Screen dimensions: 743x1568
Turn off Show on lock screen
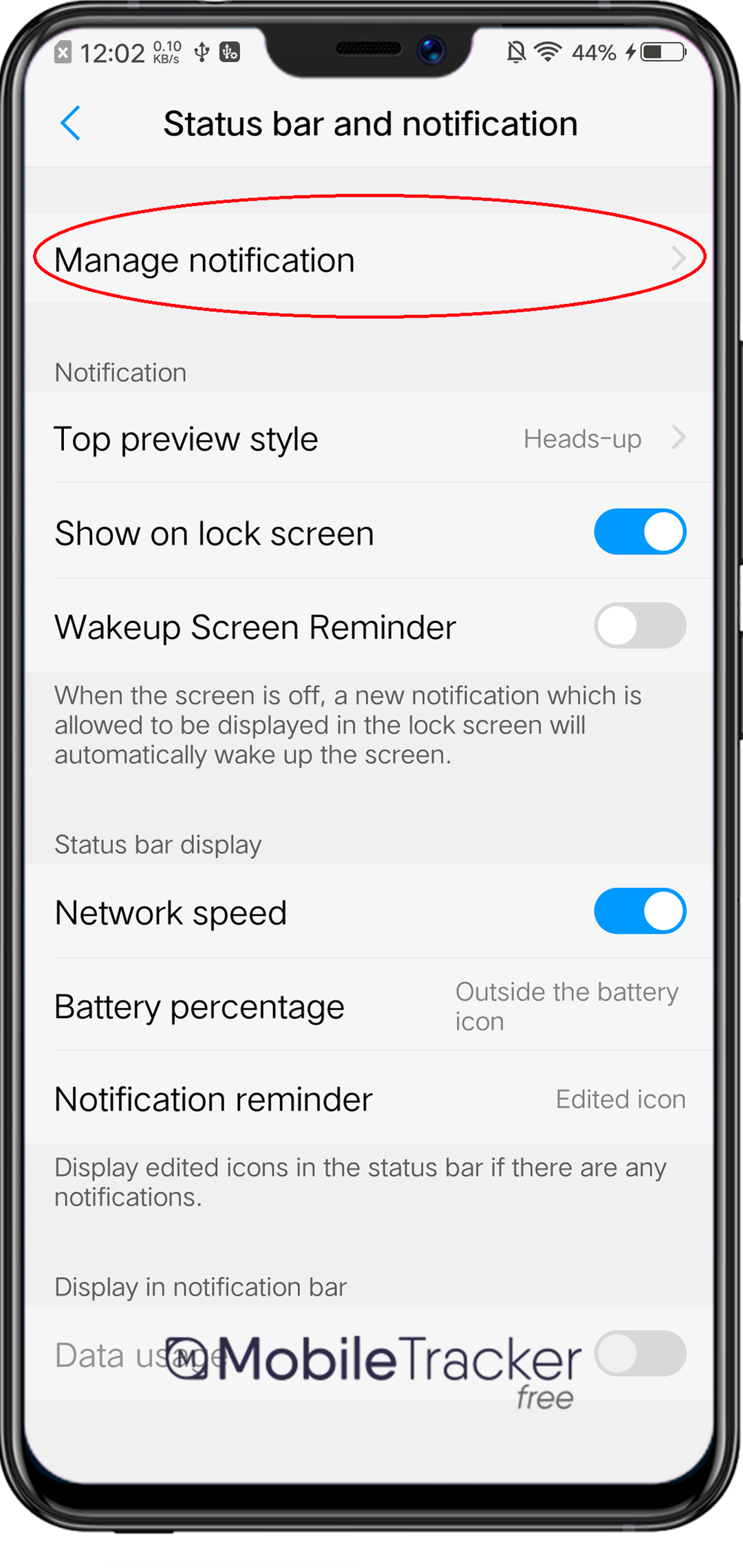639,532
